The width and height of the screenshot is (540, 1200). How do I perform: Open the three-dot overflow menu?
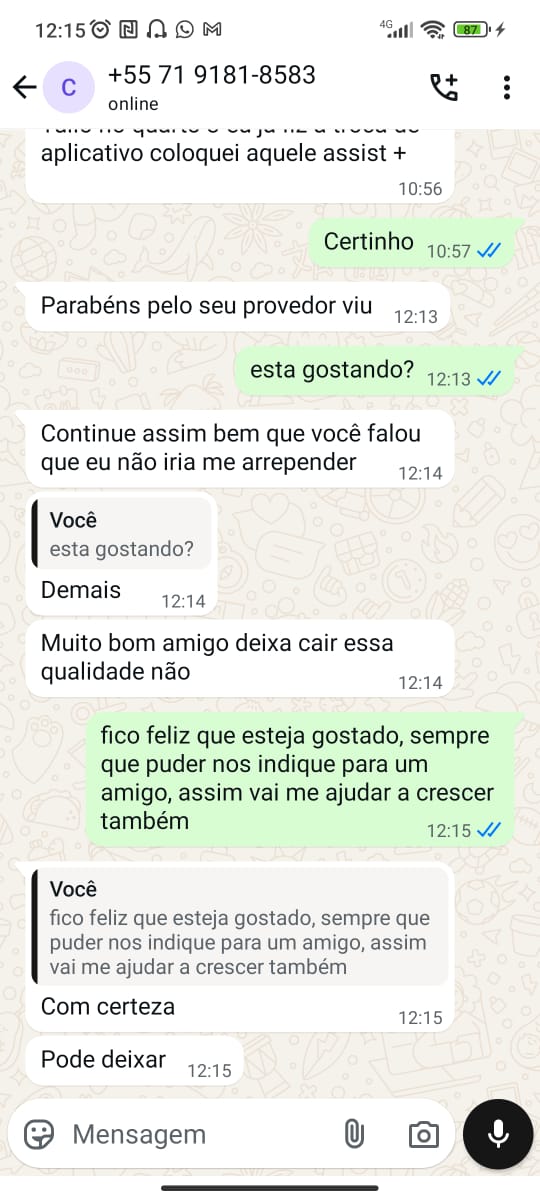507,87
